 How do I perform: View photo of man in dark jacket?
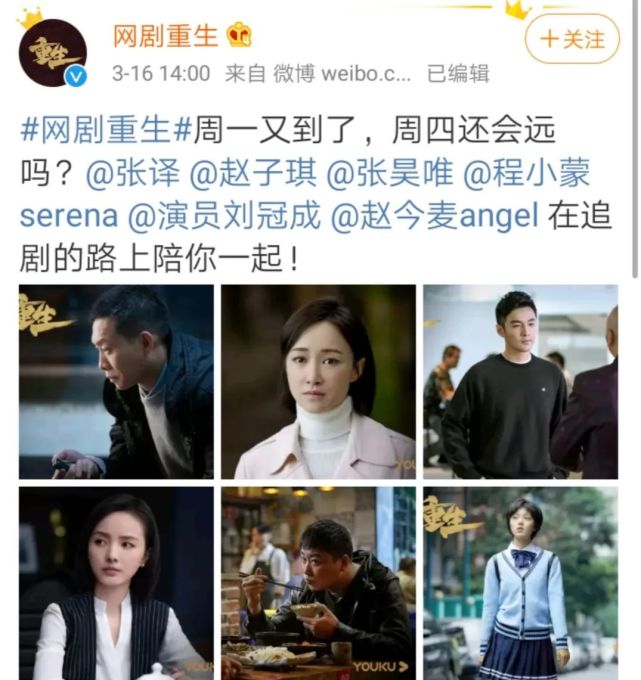pos(116,382)
